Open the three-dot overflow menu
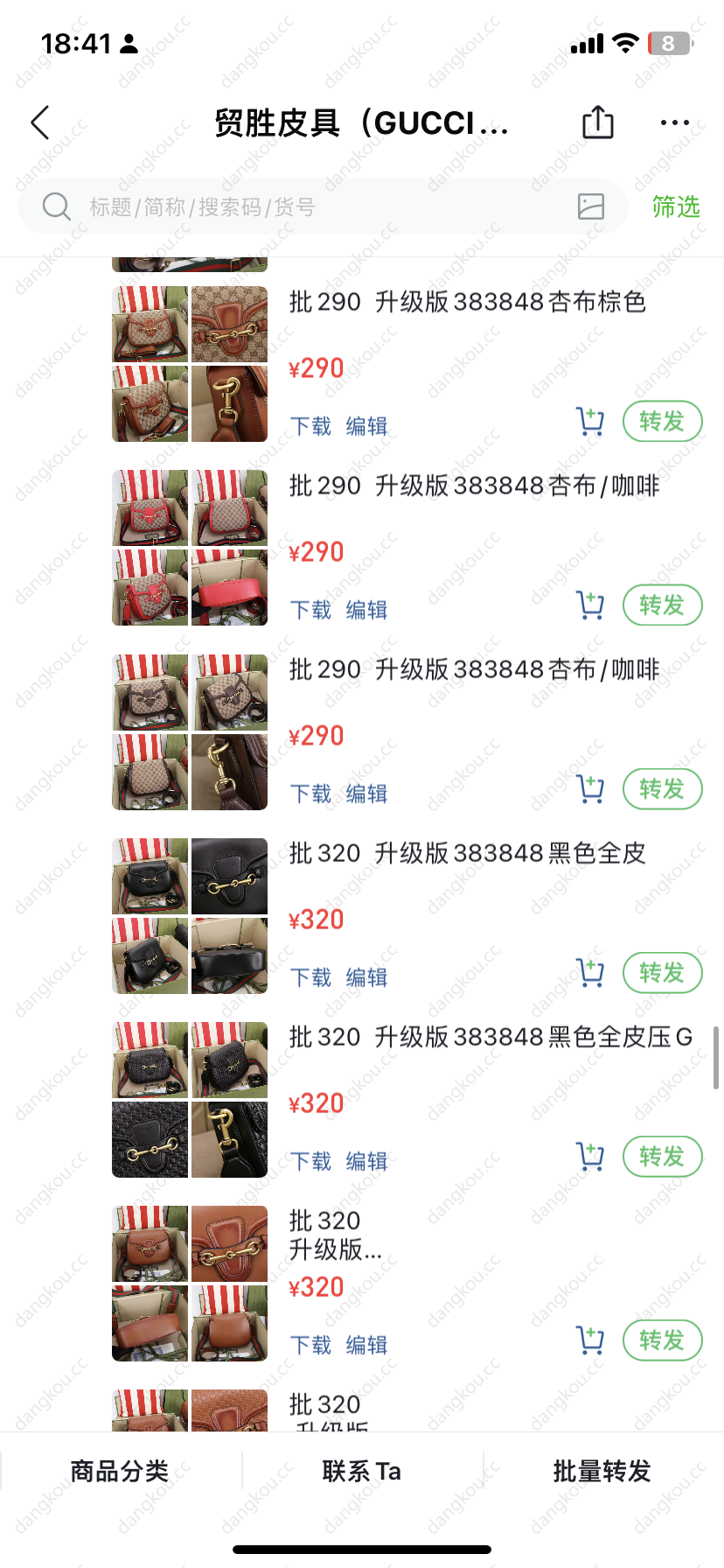The width and height of the screenshot is (724, 1568). pyautogui.click(x=675, y=122)
